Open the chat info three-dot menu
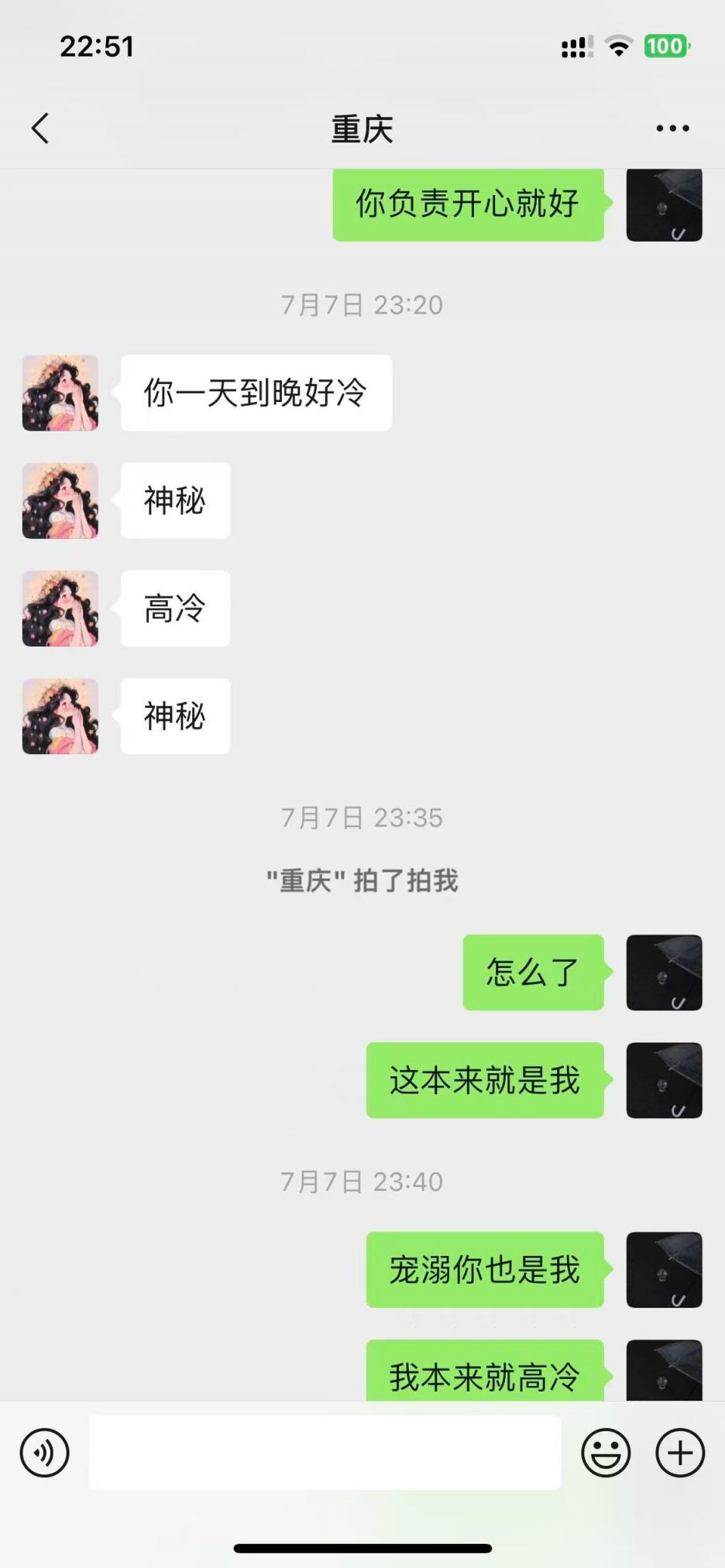The height and width of the screenshot is (1568, 725). pos(672,129)
